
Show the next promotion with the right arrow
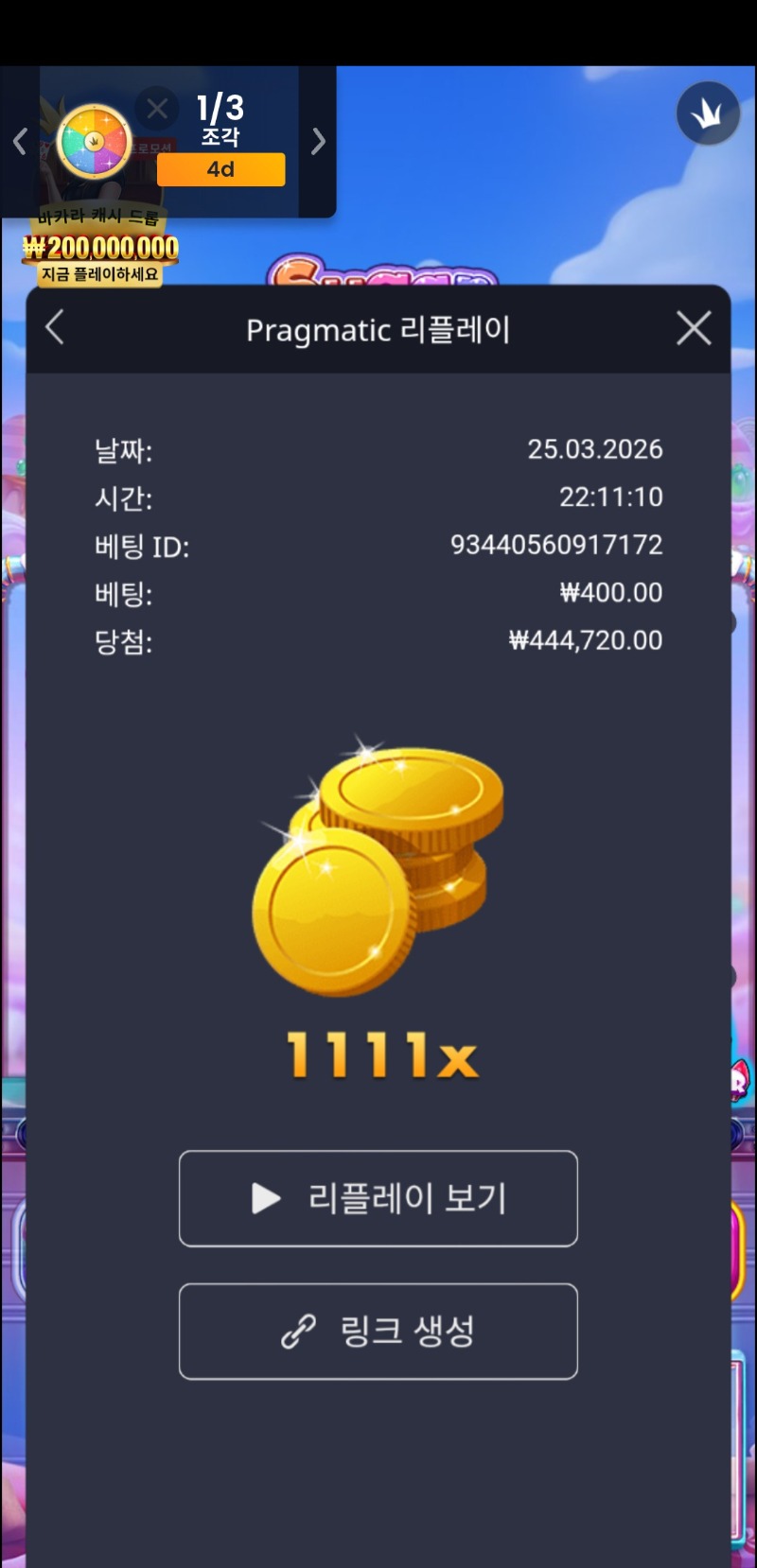(318, 142)
